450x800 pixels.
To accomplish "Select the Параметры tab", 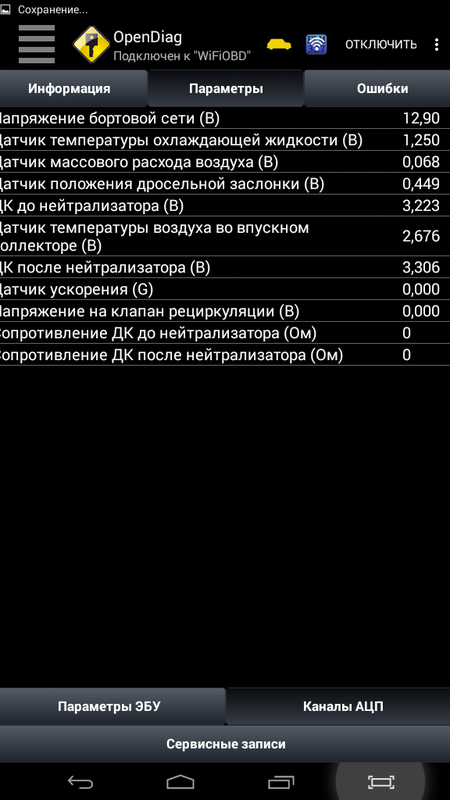I will coord(226,88).
